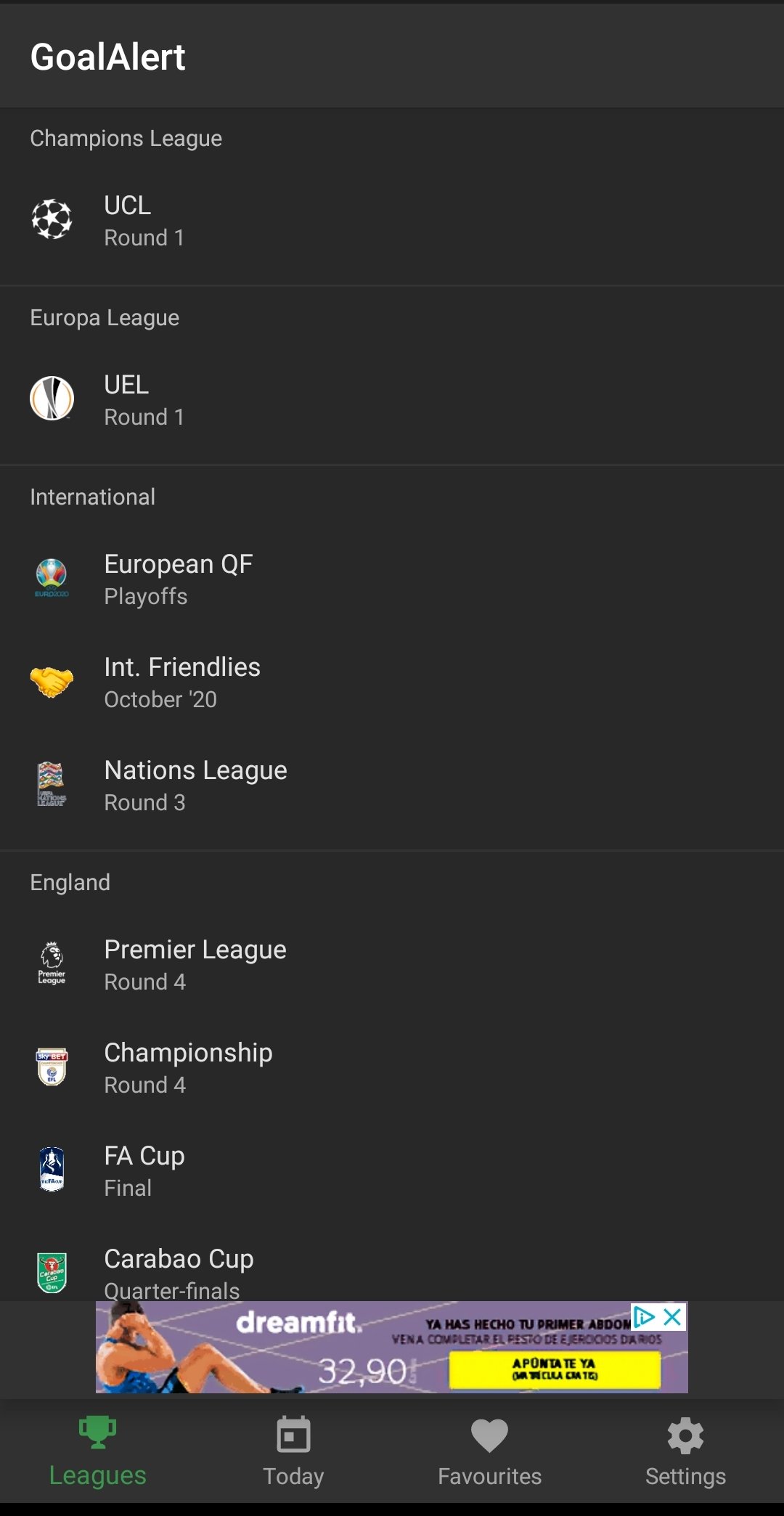Close the dreamfit ad banner
784x1516 pixels.
(x=673, y=1316)
